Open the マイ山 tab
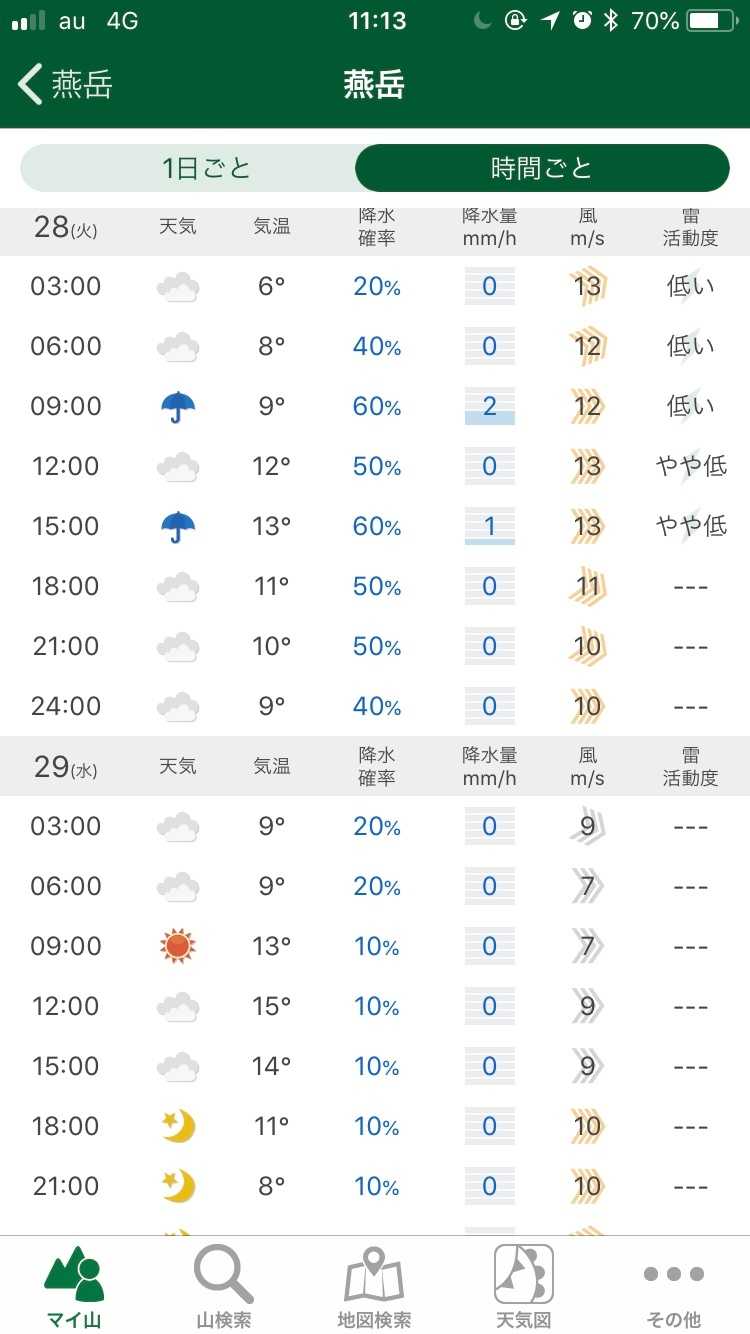The image size is (750, 1334). tap(74, 1286)
